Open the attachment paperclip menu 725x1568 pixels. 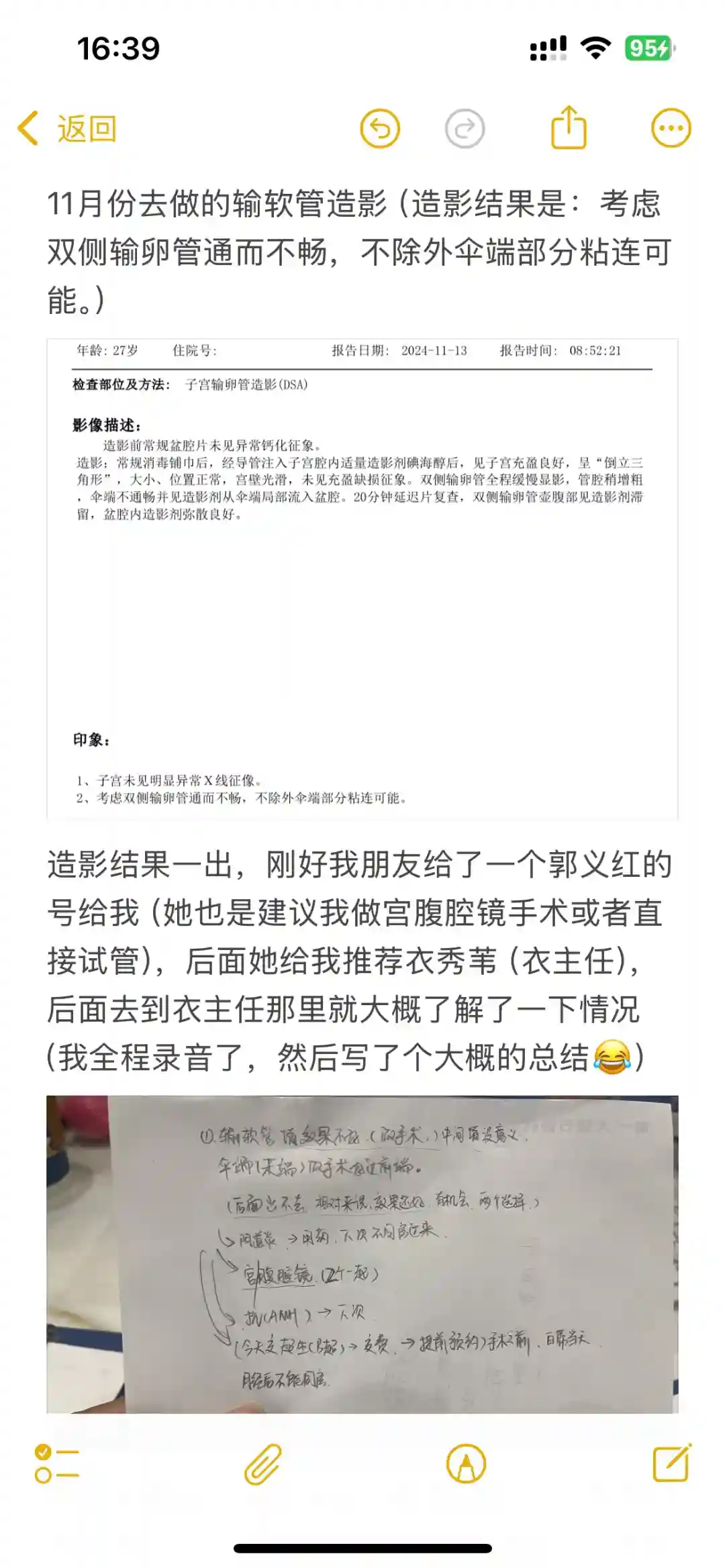coord(262,1463)
